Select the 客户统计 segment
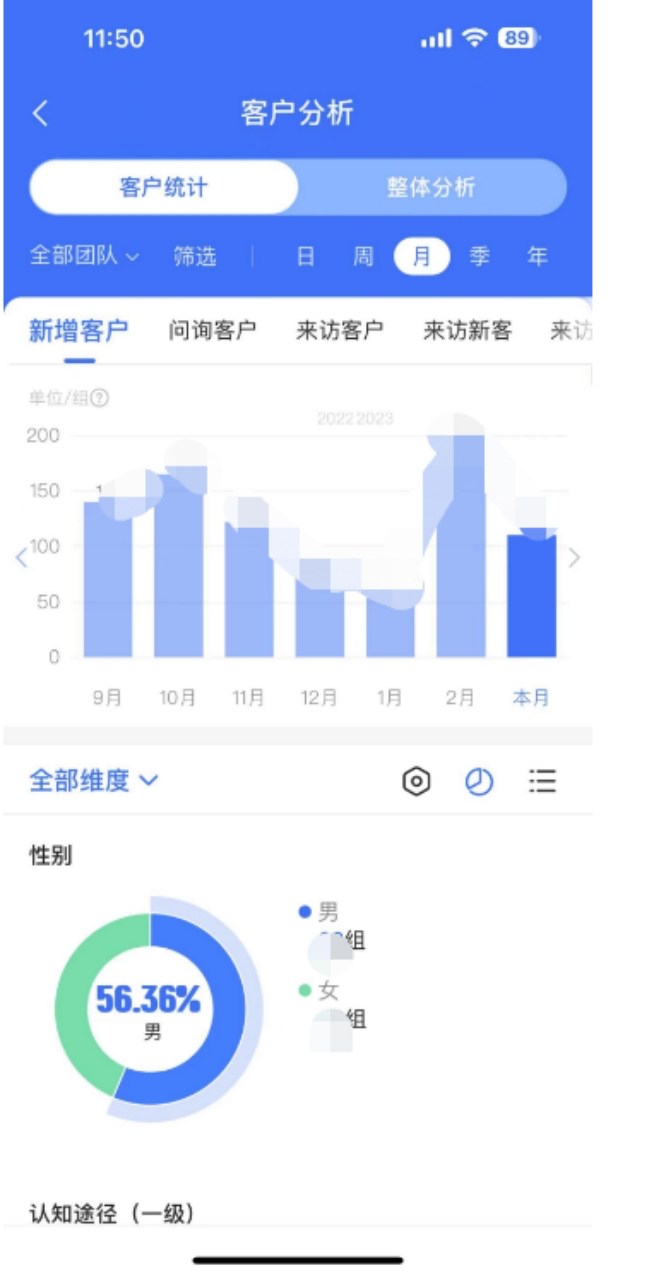This screenshot has height=1280, width=666. [164, 187]
